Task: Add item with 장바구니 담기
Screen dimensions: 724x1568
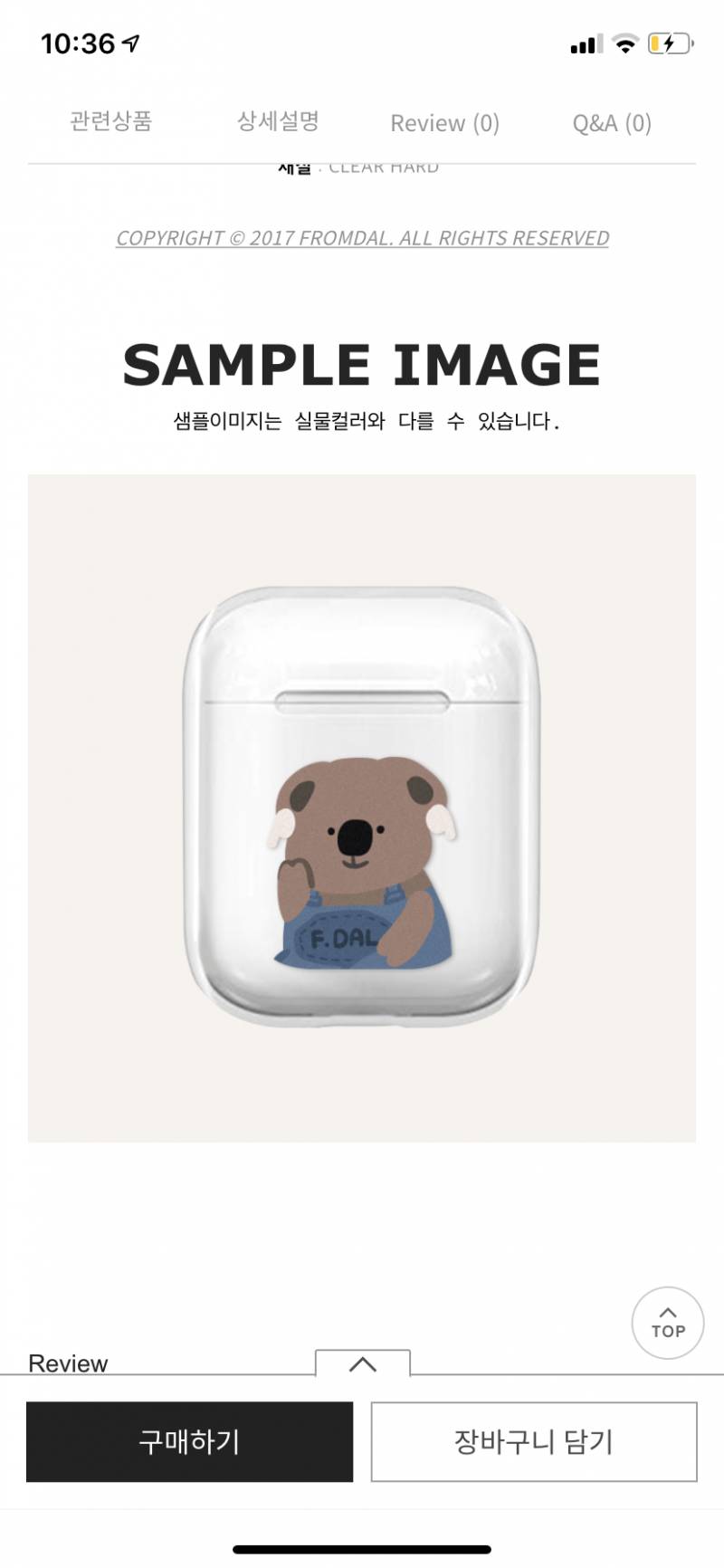Action: [534, 1441]
